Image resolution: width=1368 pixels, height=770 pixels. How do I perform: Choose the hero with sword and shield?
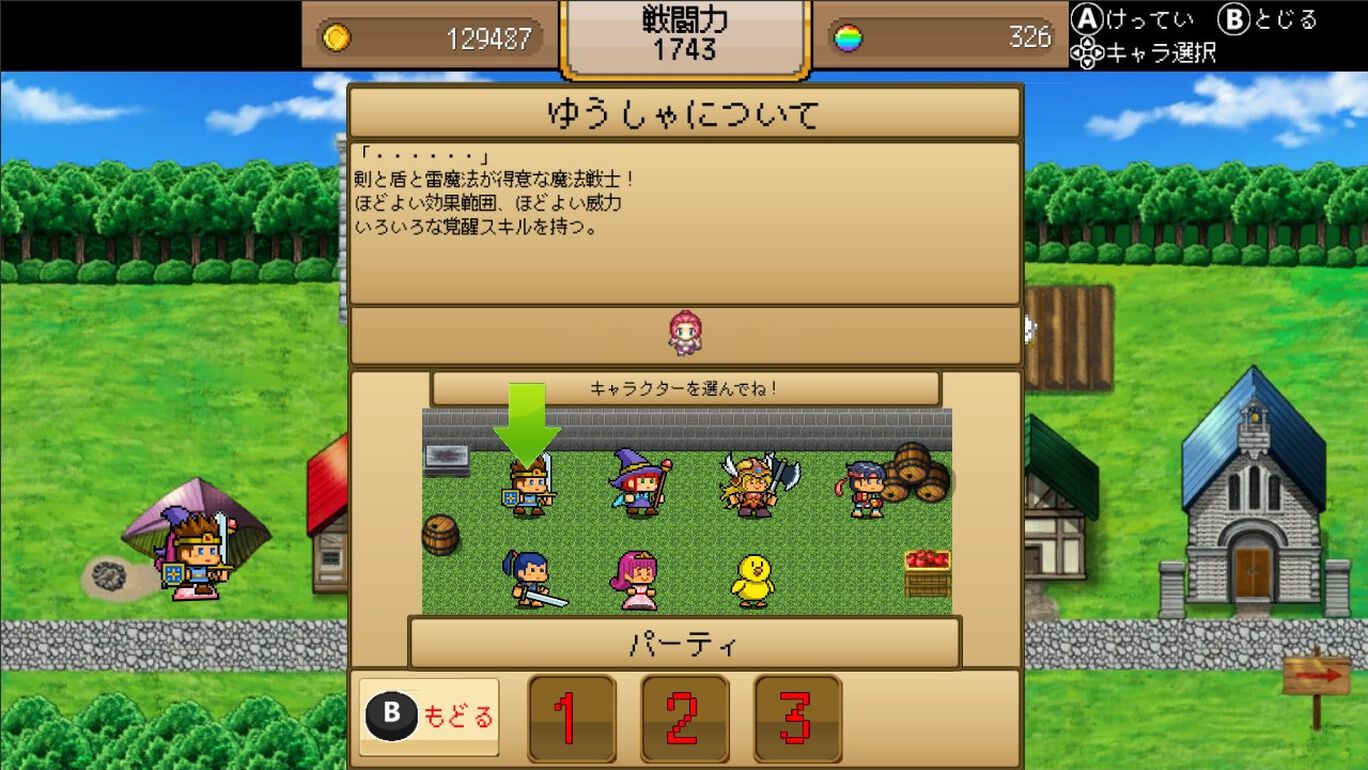pos(528,488)
